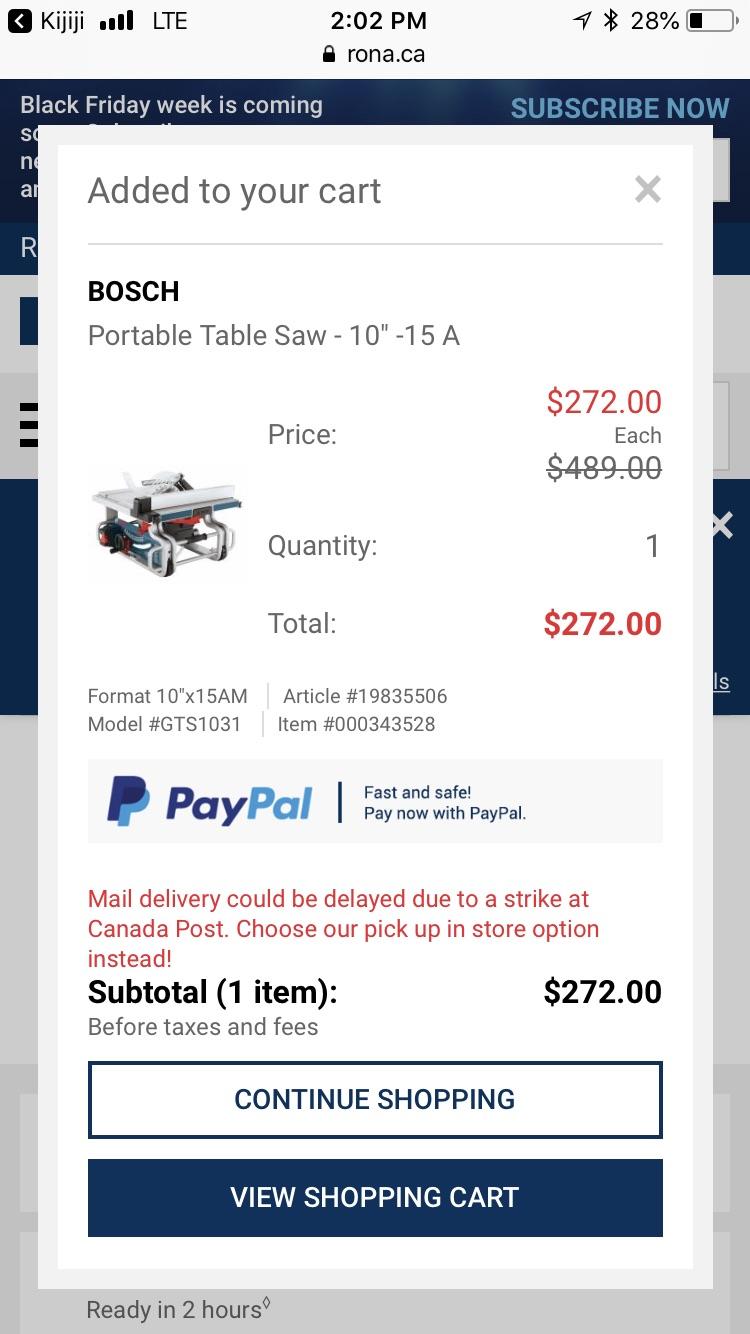Image resolution: width=750 pixels, height=1334 pixels.
Task: Tap the Ready in 2 hours note
Action: click(x=178, y=1309)
